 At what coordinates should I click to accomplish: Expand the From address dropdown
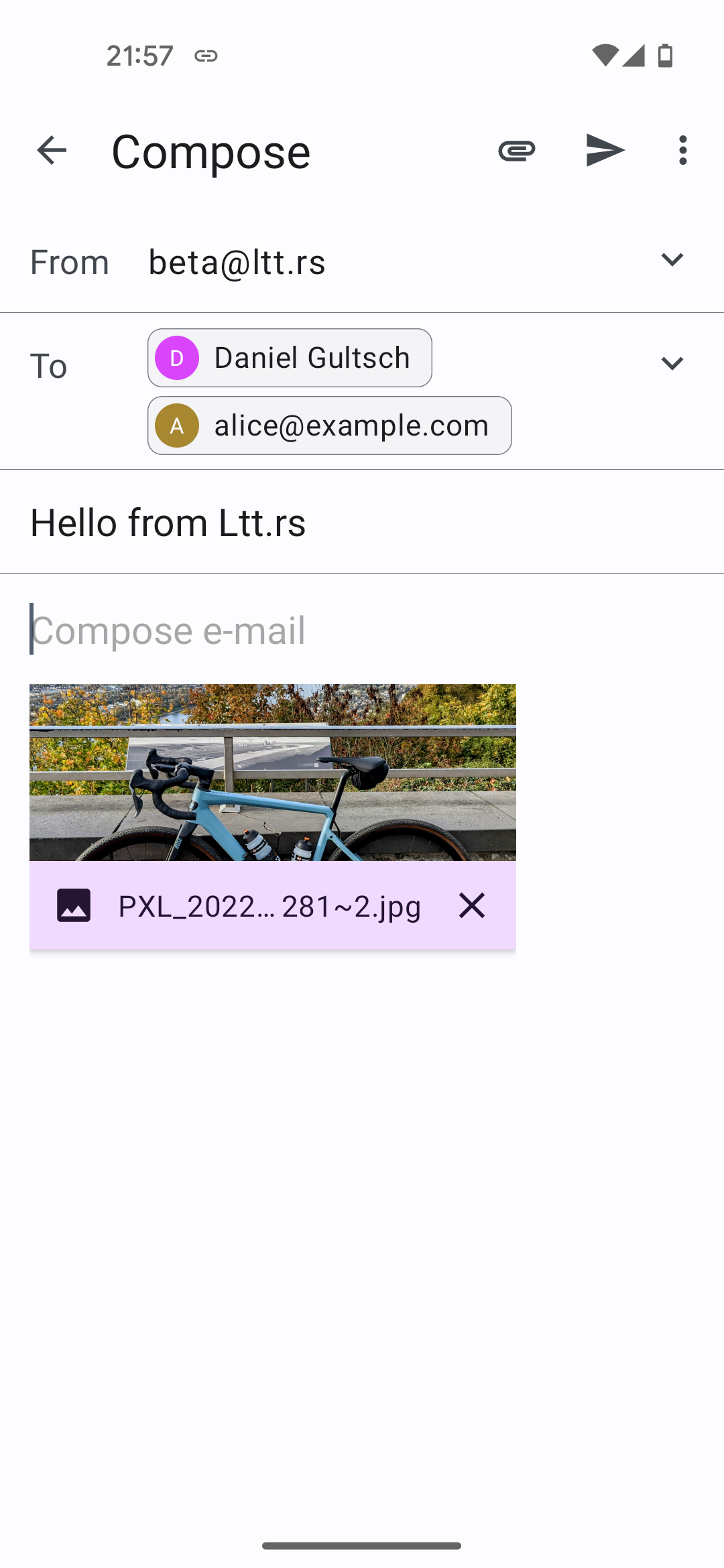[x=672, y=260]
